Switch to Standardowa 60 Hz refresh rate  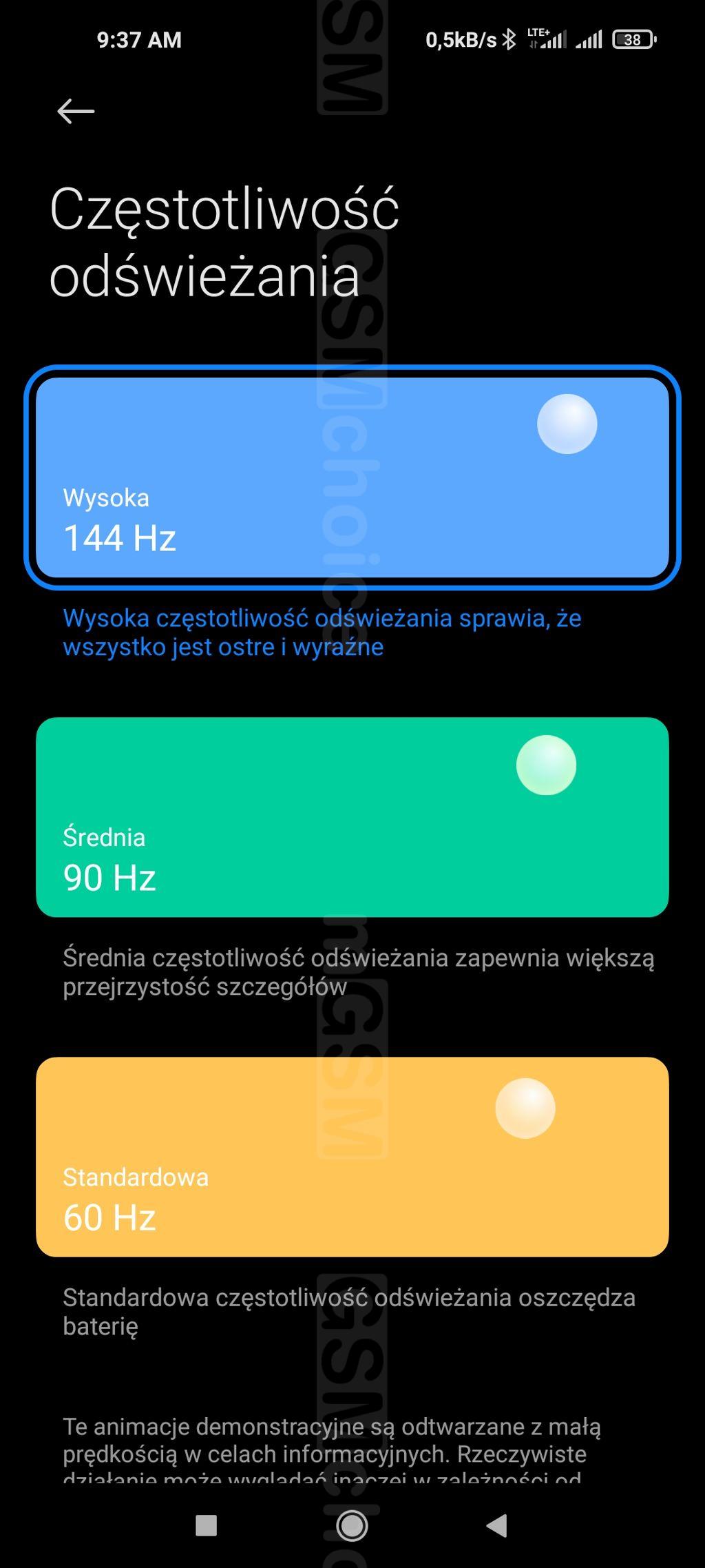[352, 1157]
